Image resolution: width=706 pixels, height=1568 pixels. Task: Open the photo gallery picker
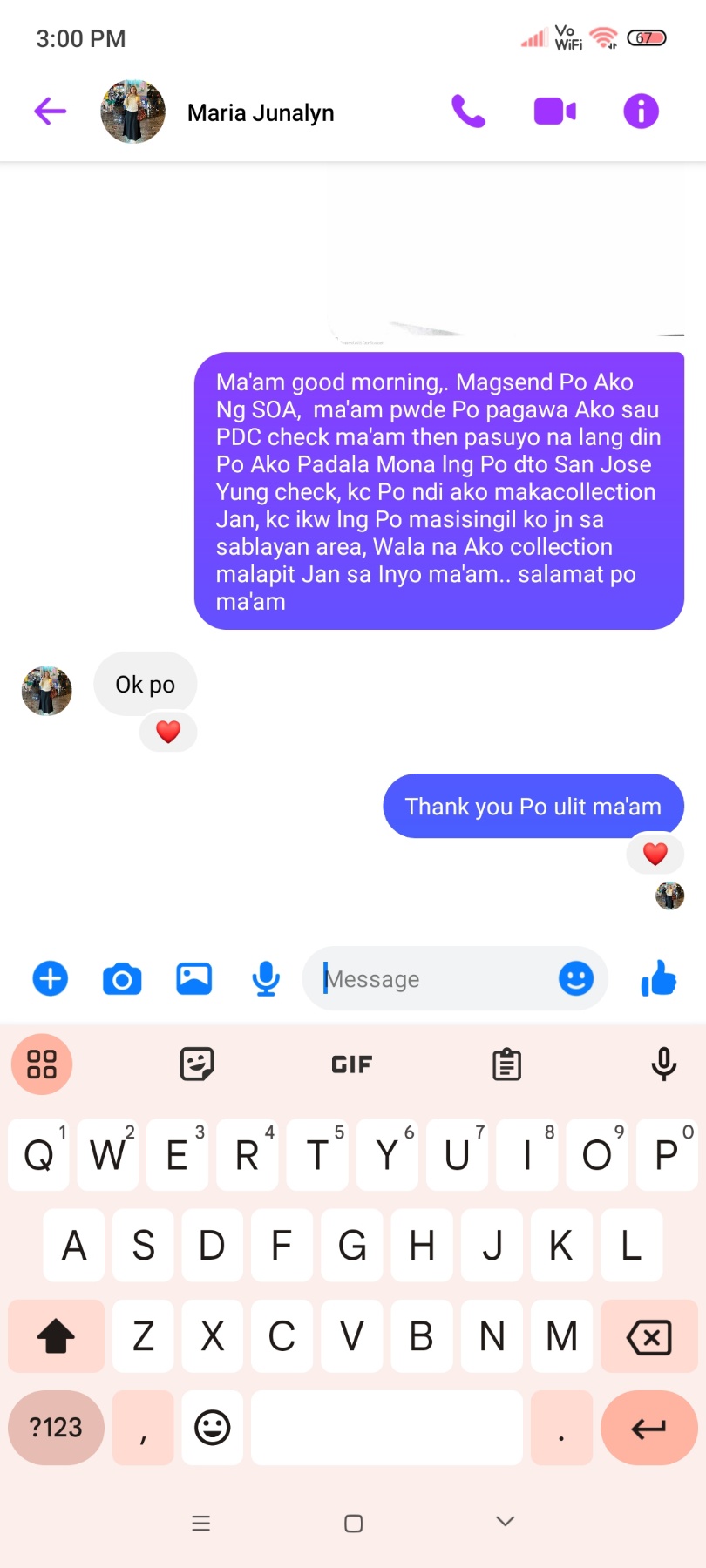point(193,978)
